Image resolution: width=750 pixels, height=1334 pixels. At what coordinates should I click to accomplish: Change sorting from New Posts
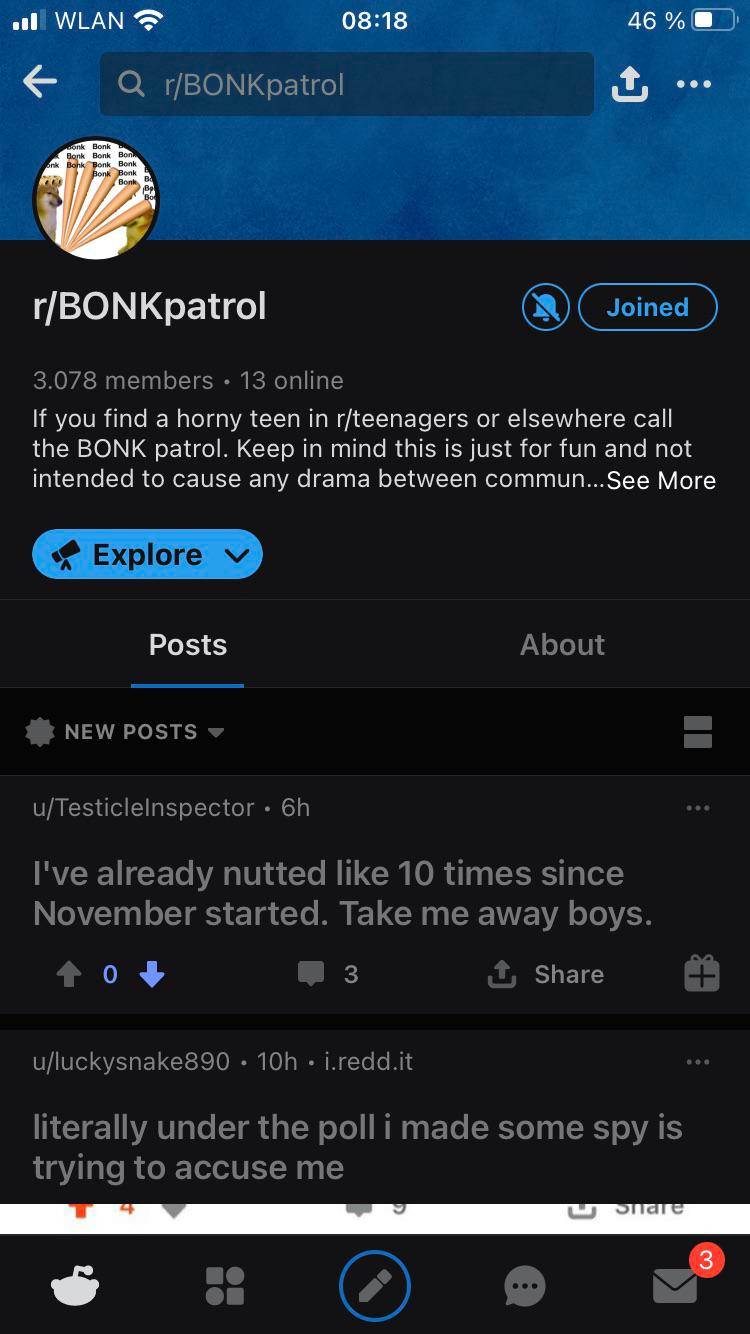(125, 732)
